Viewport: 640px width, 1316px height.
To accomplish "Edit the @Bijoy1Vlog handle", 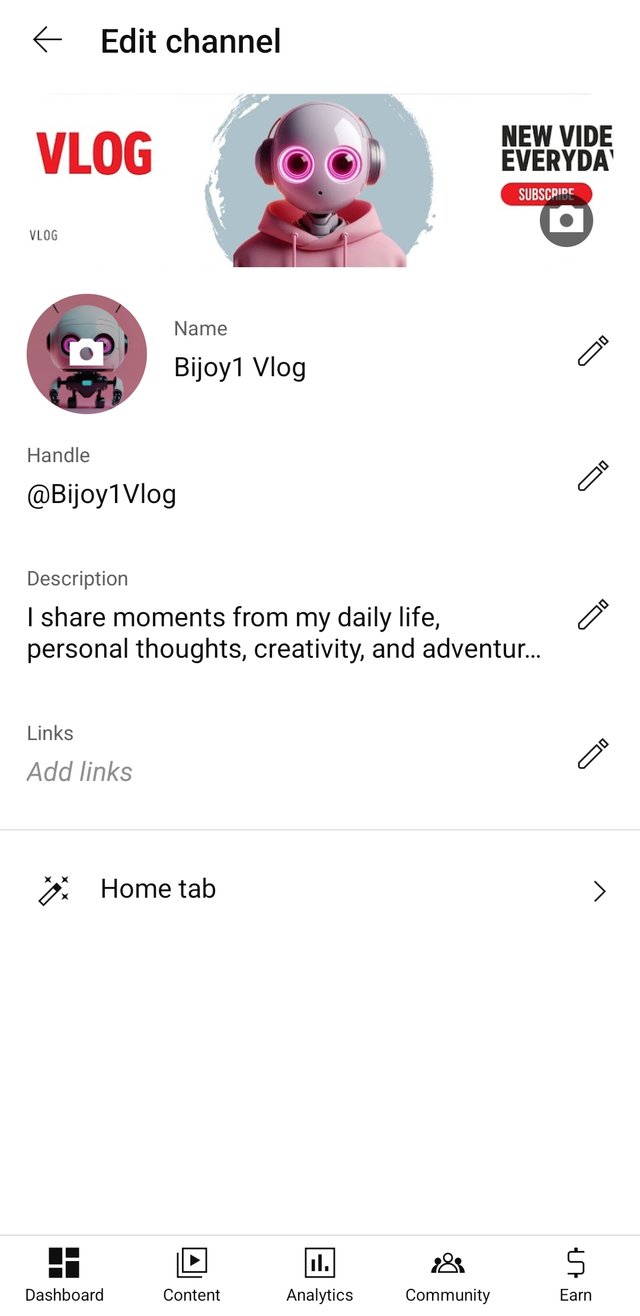I will pyautogui.click(x=593, y=476).
